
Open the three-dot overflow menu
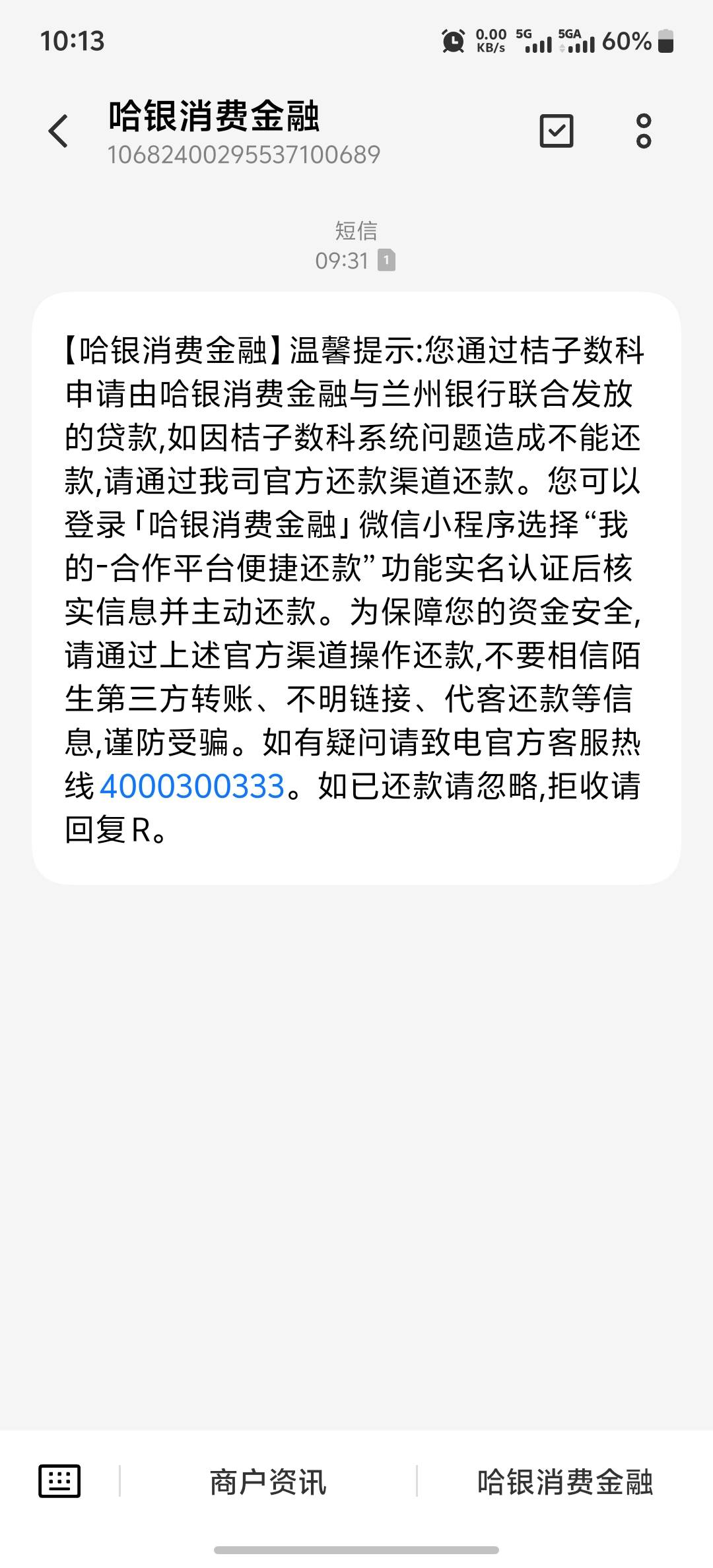644,131
